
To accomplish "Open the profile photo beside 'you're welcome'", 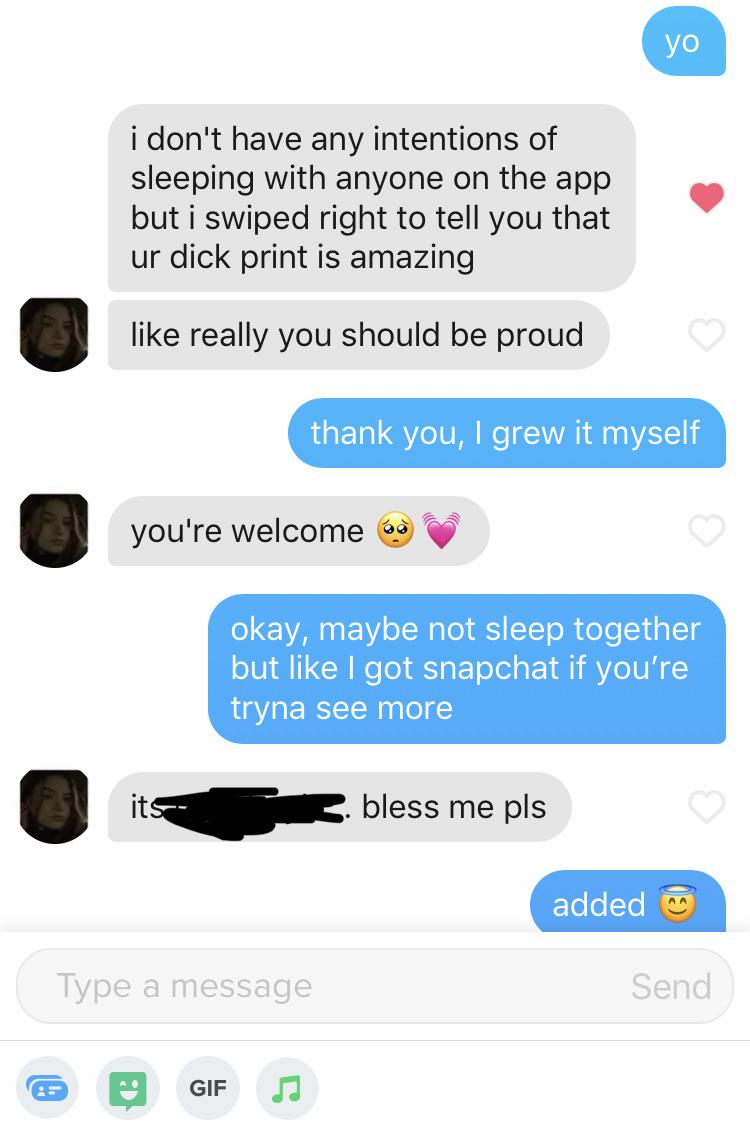I will (55, 530).
